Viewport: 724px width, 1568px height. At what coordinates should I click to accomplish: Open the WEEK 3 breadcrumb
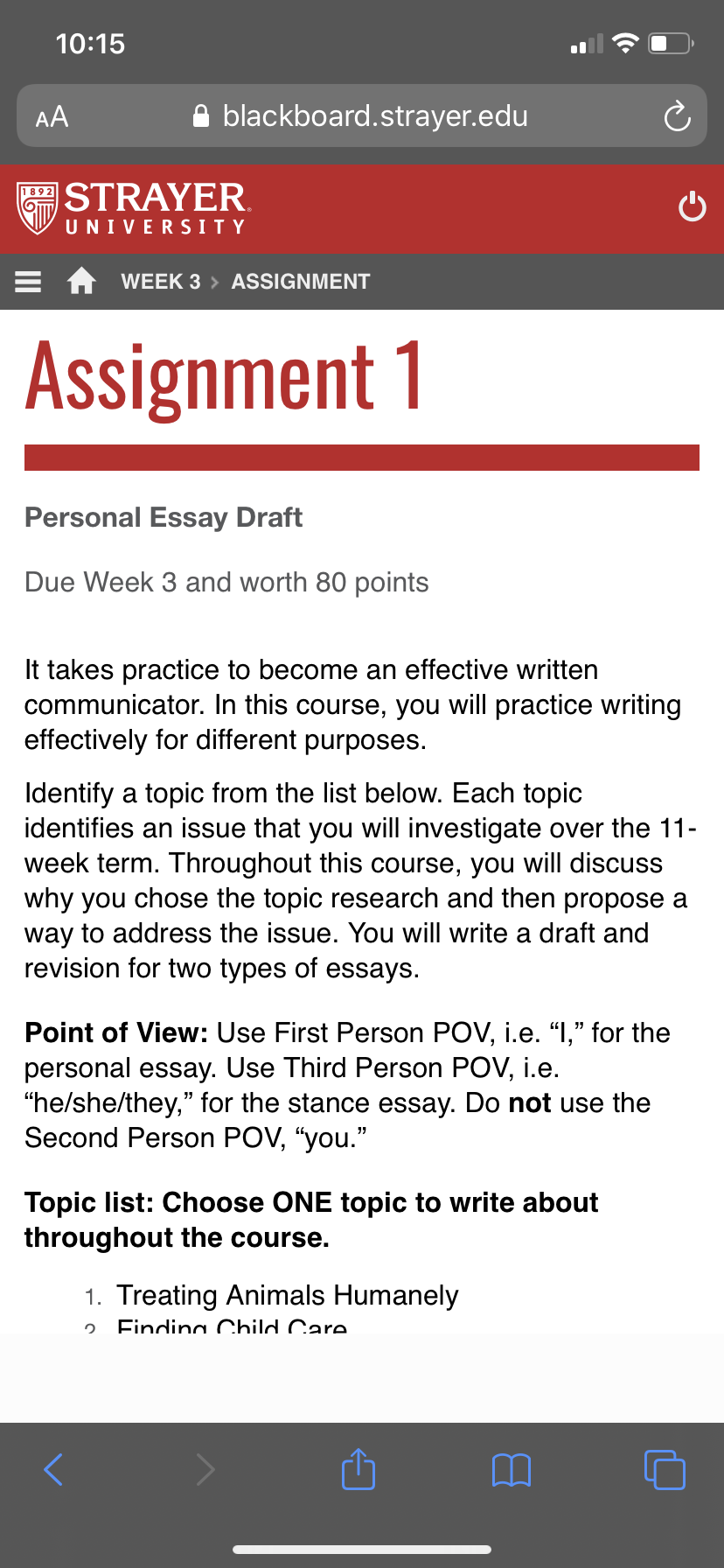(161, 282)
